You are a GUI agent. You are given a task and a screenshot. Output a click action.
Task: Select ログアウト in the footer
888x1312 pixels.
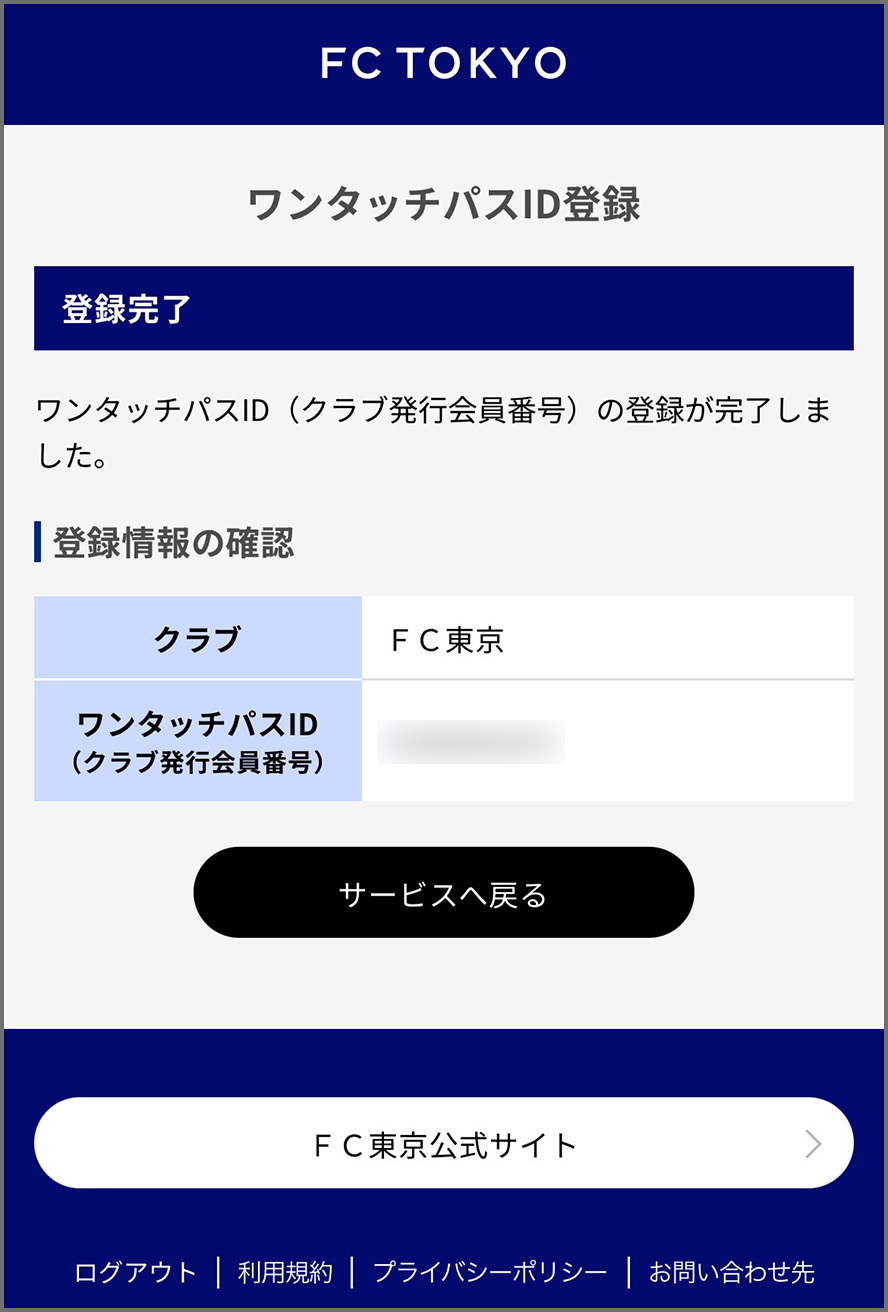pos(136,1273)
